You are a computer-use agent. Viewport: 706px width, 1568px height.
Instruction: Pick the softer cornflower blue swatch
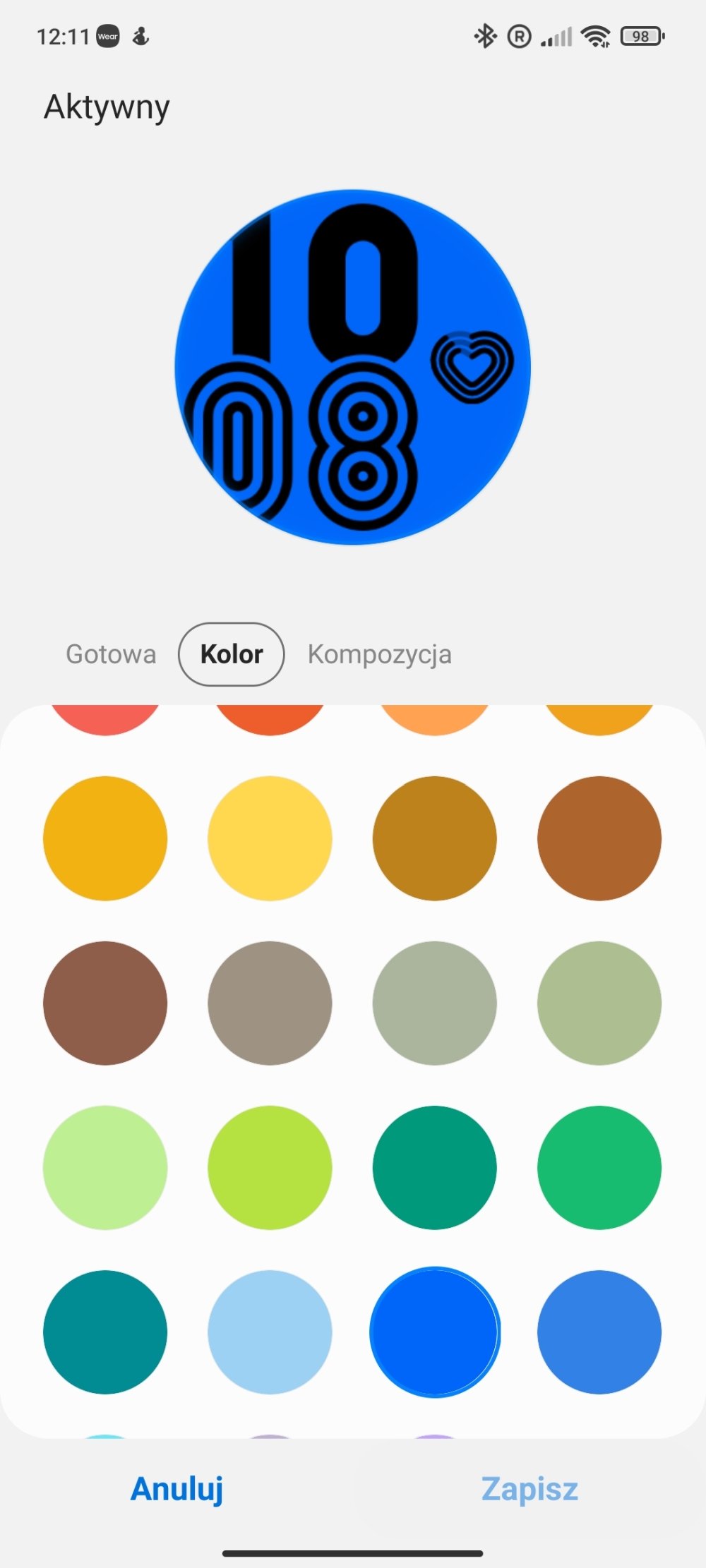coord(599,1332)
